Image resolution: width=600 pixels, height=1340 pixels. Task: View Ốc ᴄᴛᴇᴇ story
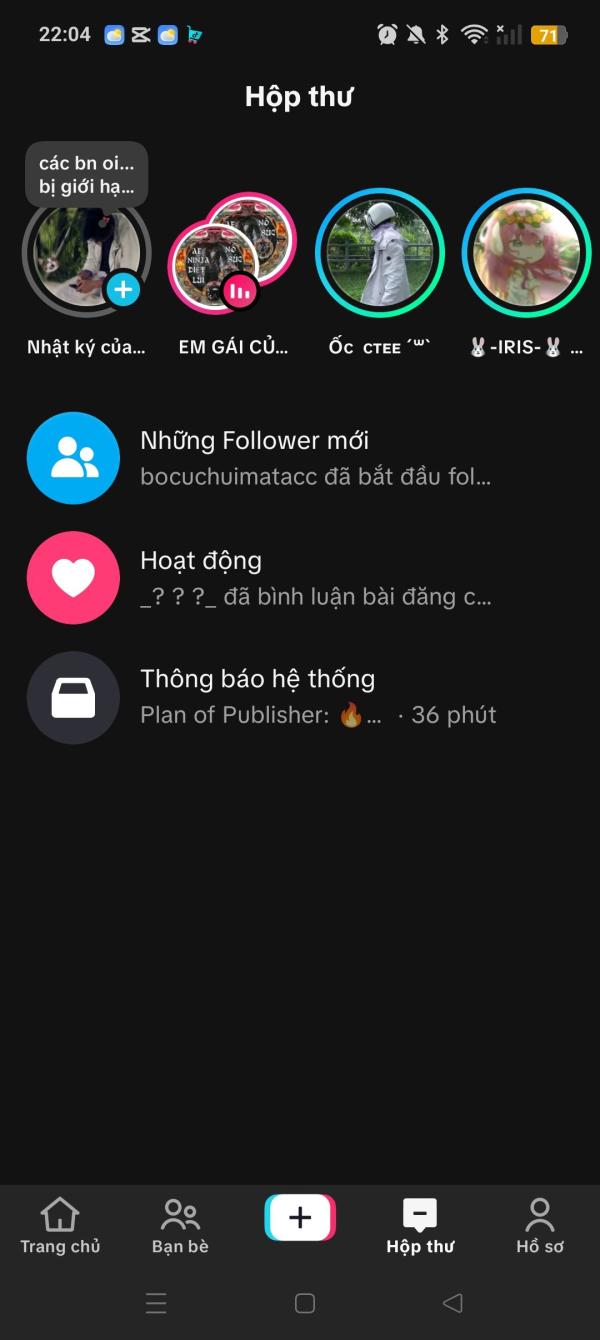point(380,252)
